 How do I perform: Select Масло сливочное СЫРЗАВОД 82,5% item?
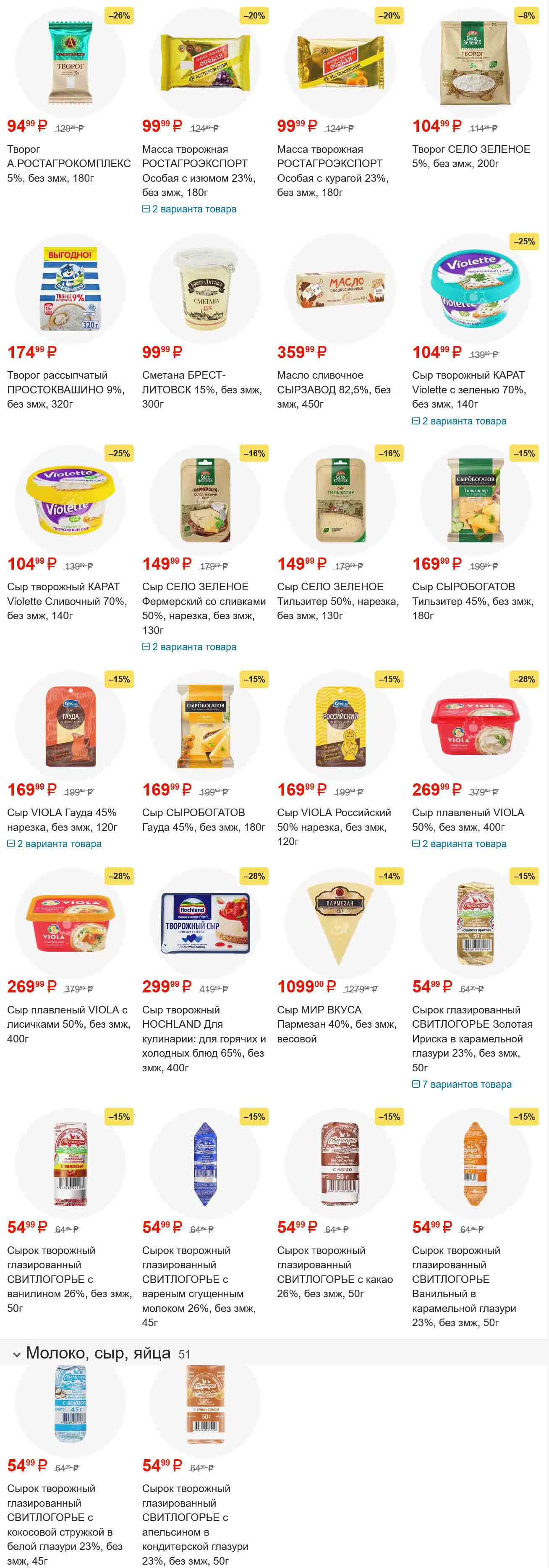tap(334, 390)
